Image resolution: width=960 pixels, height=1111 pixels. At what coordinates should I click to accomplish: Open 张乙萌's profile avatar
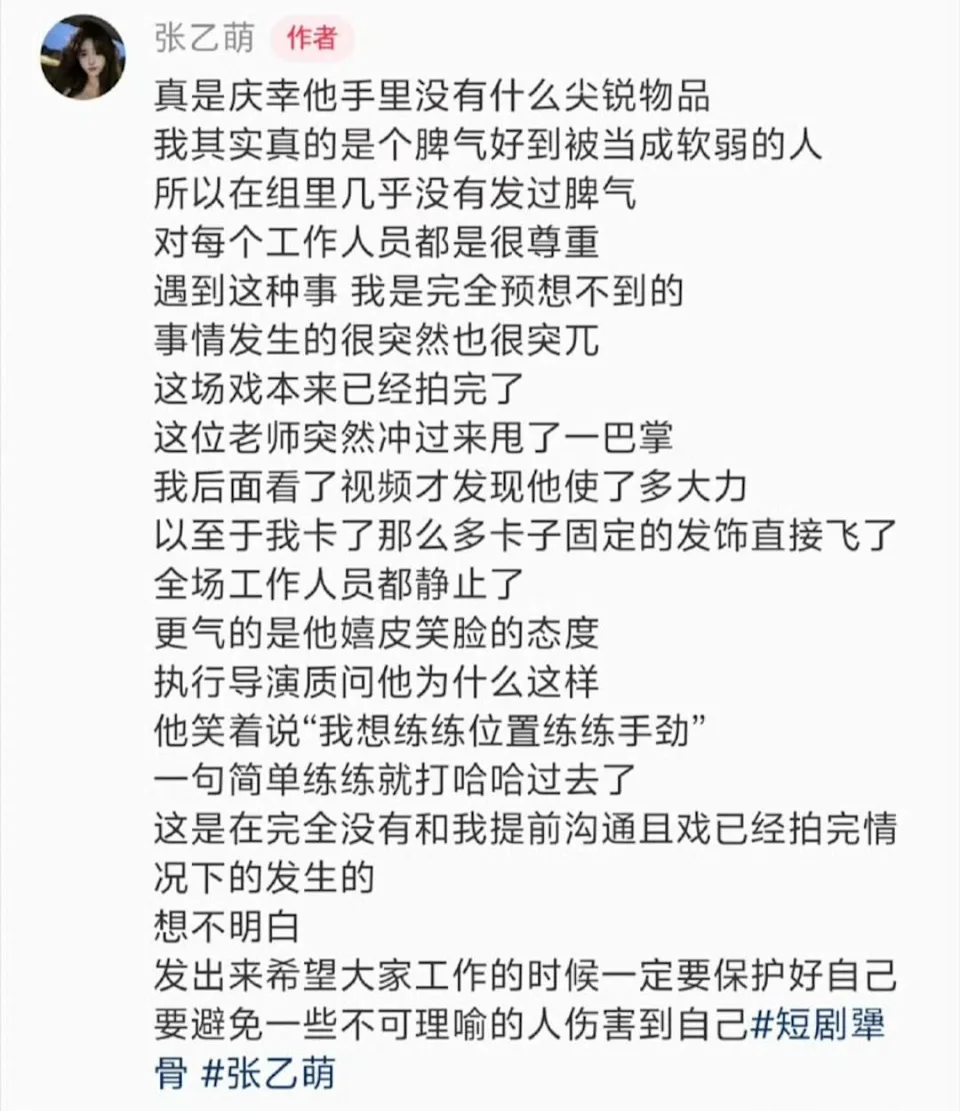pyautogui.click(x=83, y=57)
